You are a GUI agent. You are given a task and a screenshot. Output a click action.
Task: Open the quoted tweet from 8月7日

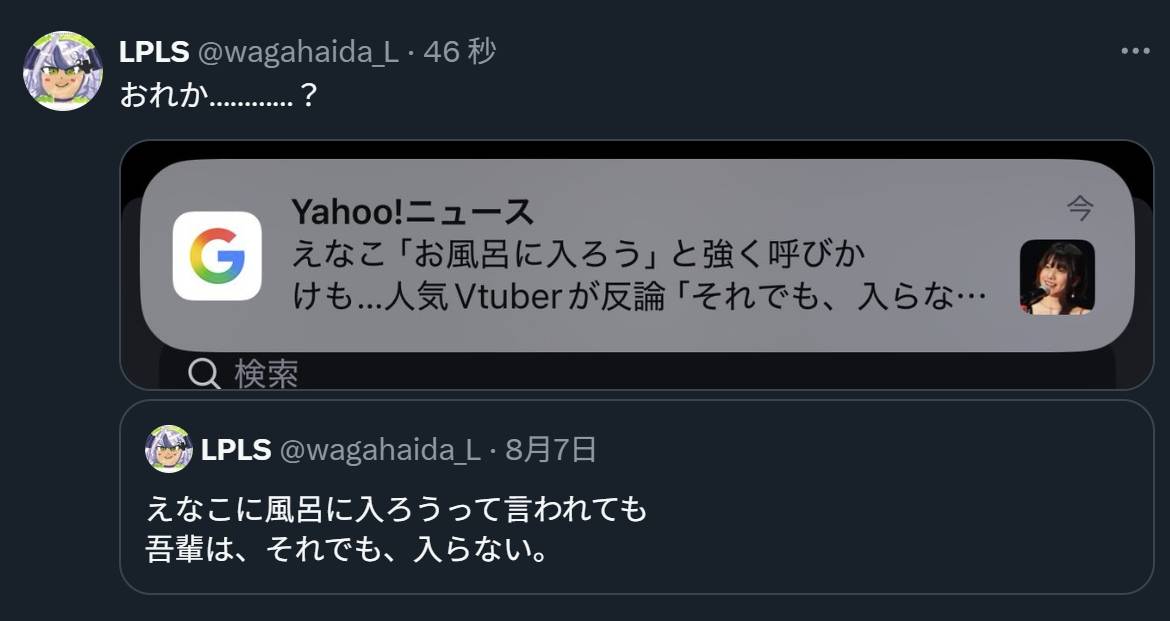(x=636, y=525)
